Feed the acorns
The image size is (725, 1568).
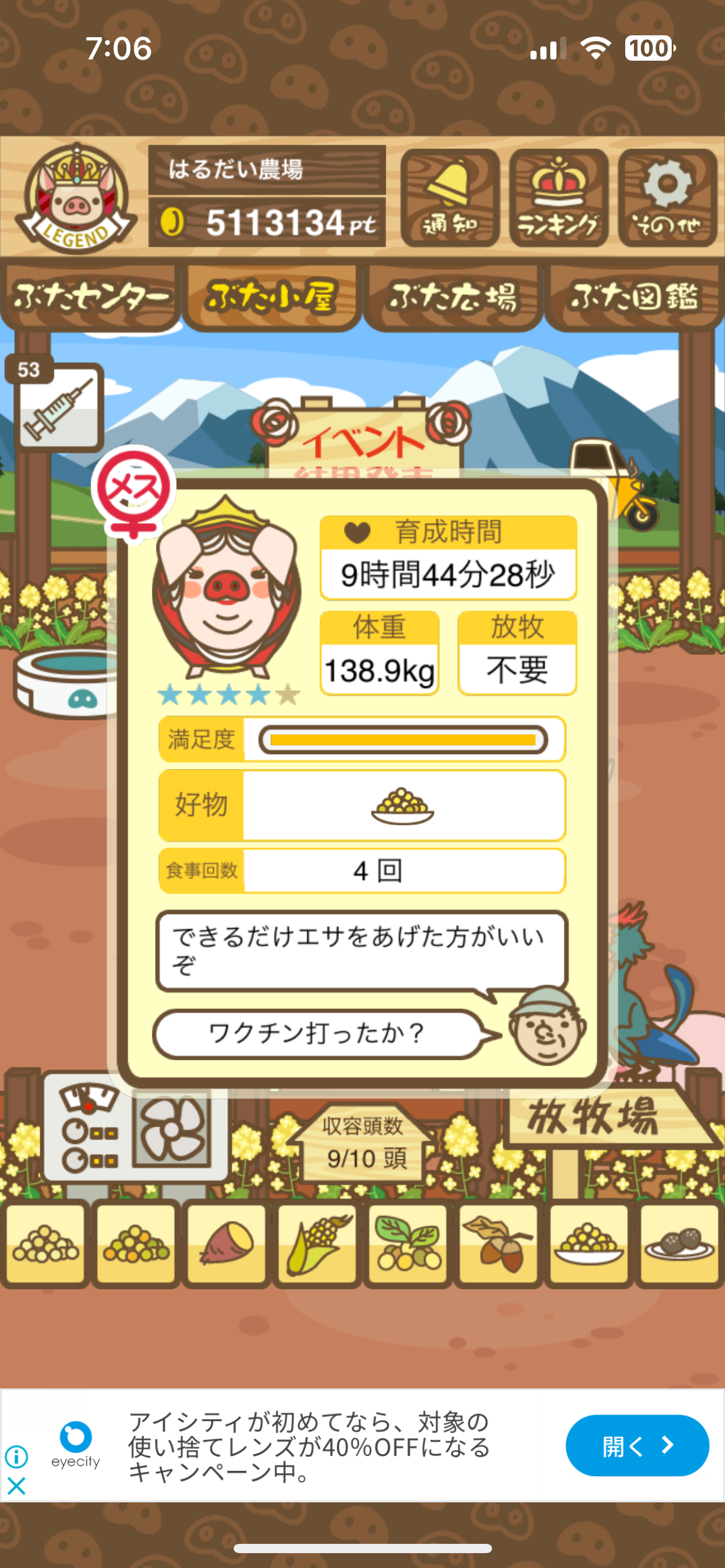click(x=498, y=1244)
